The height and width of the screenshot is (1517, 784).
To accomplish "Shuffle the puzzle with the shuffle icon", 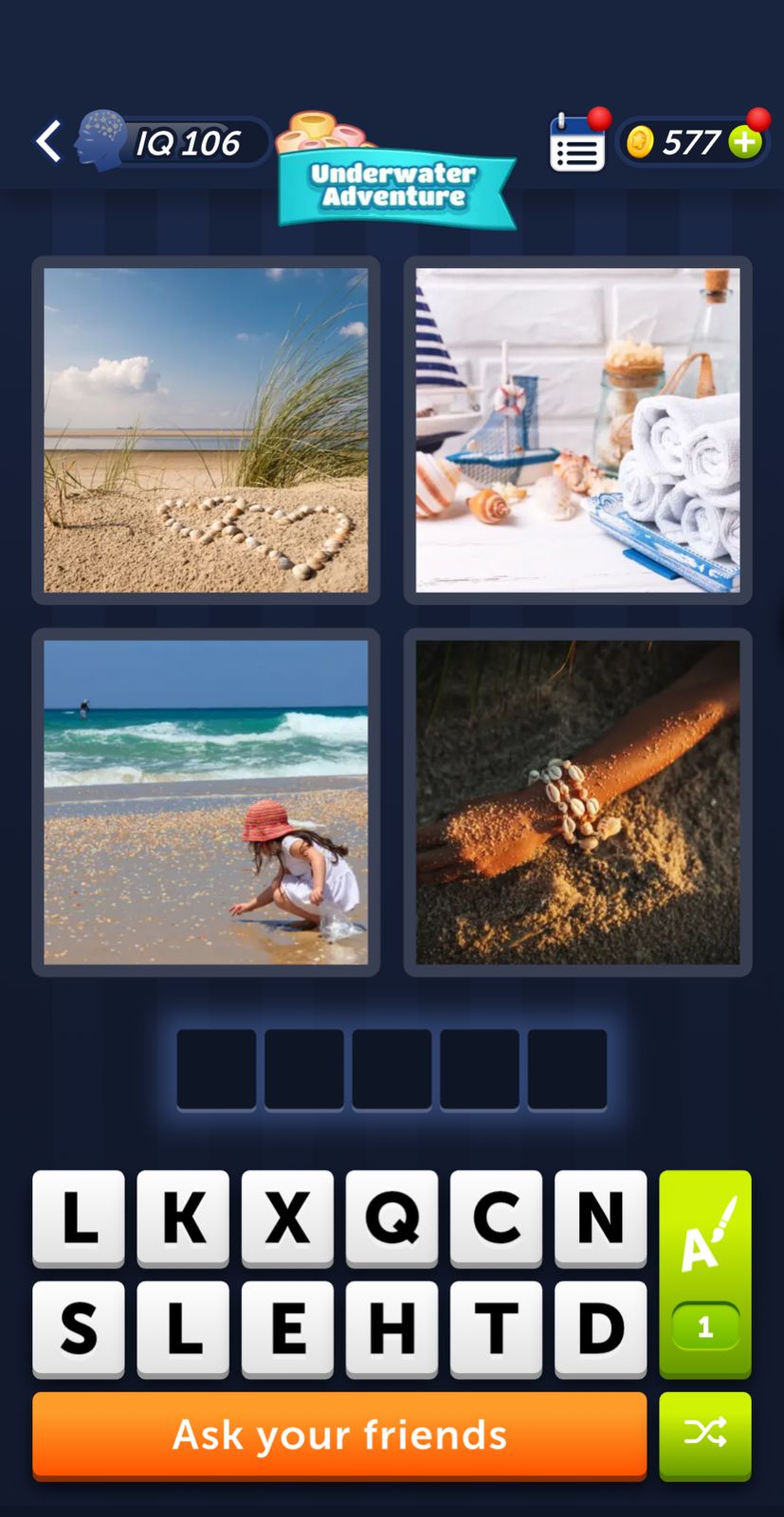I will pos(704,1435).
